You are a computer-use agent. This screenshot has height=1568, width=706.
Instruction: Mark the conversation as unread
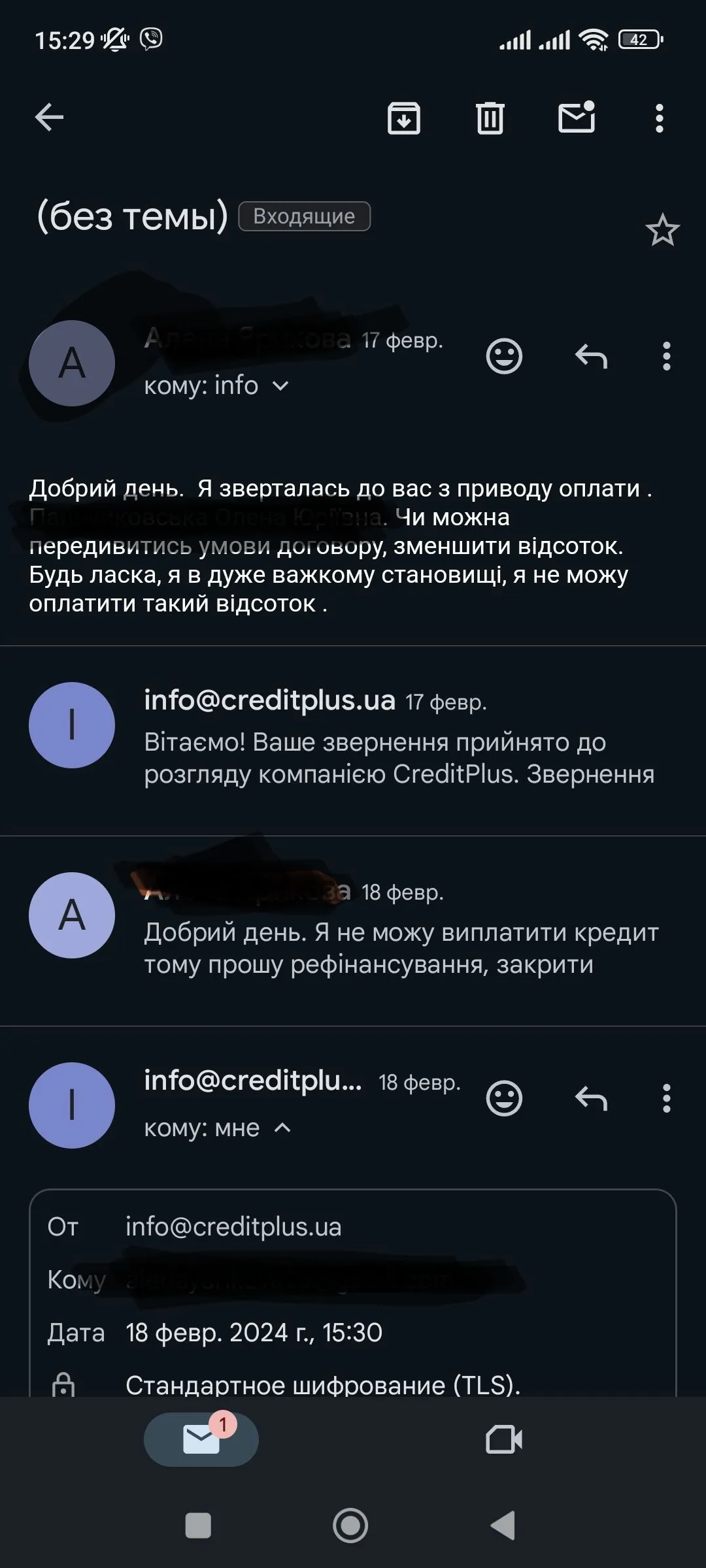click(x=577, y=118)
